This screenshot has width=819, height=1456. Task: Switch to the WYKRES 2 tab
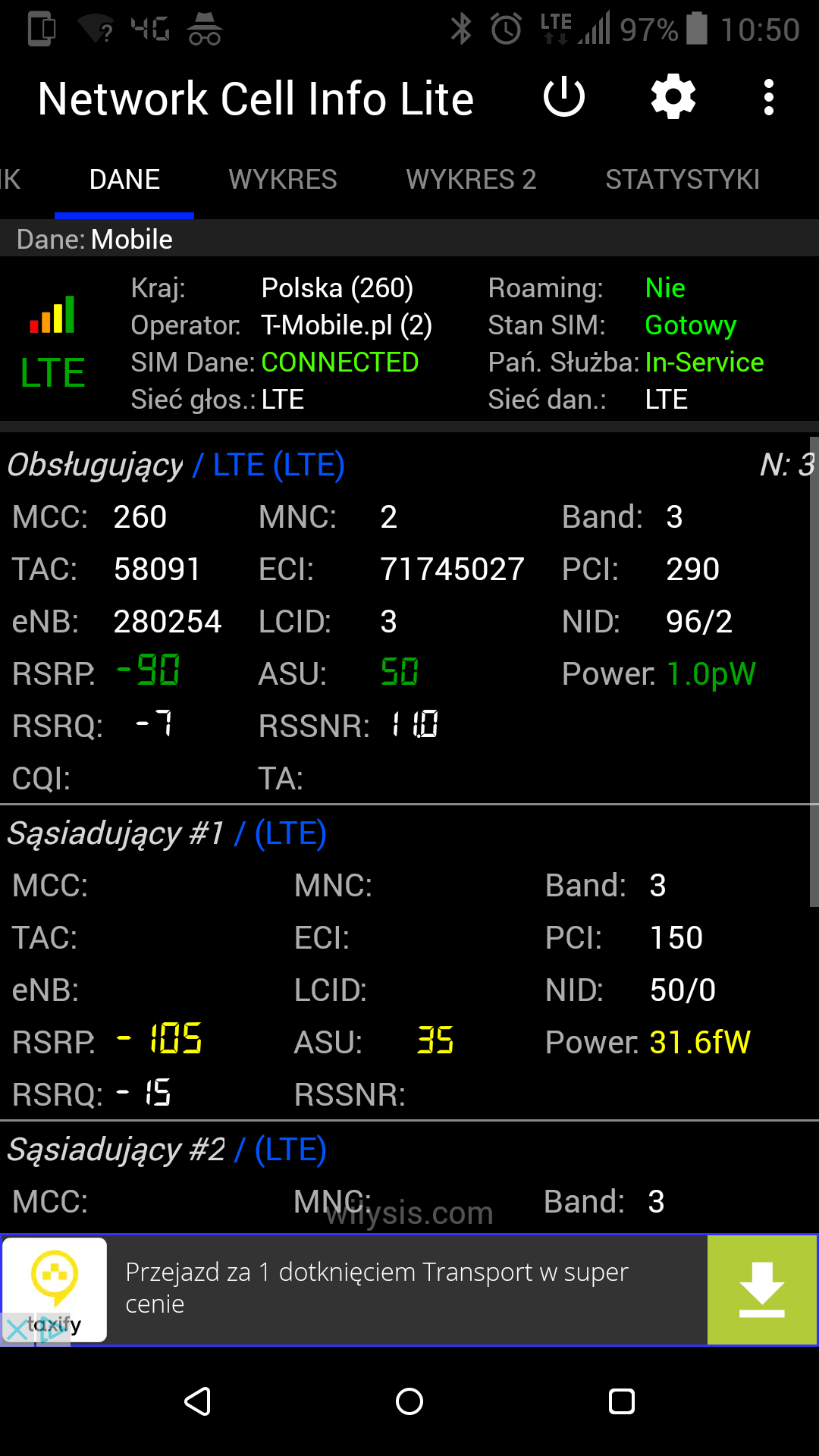click(471, 180)
